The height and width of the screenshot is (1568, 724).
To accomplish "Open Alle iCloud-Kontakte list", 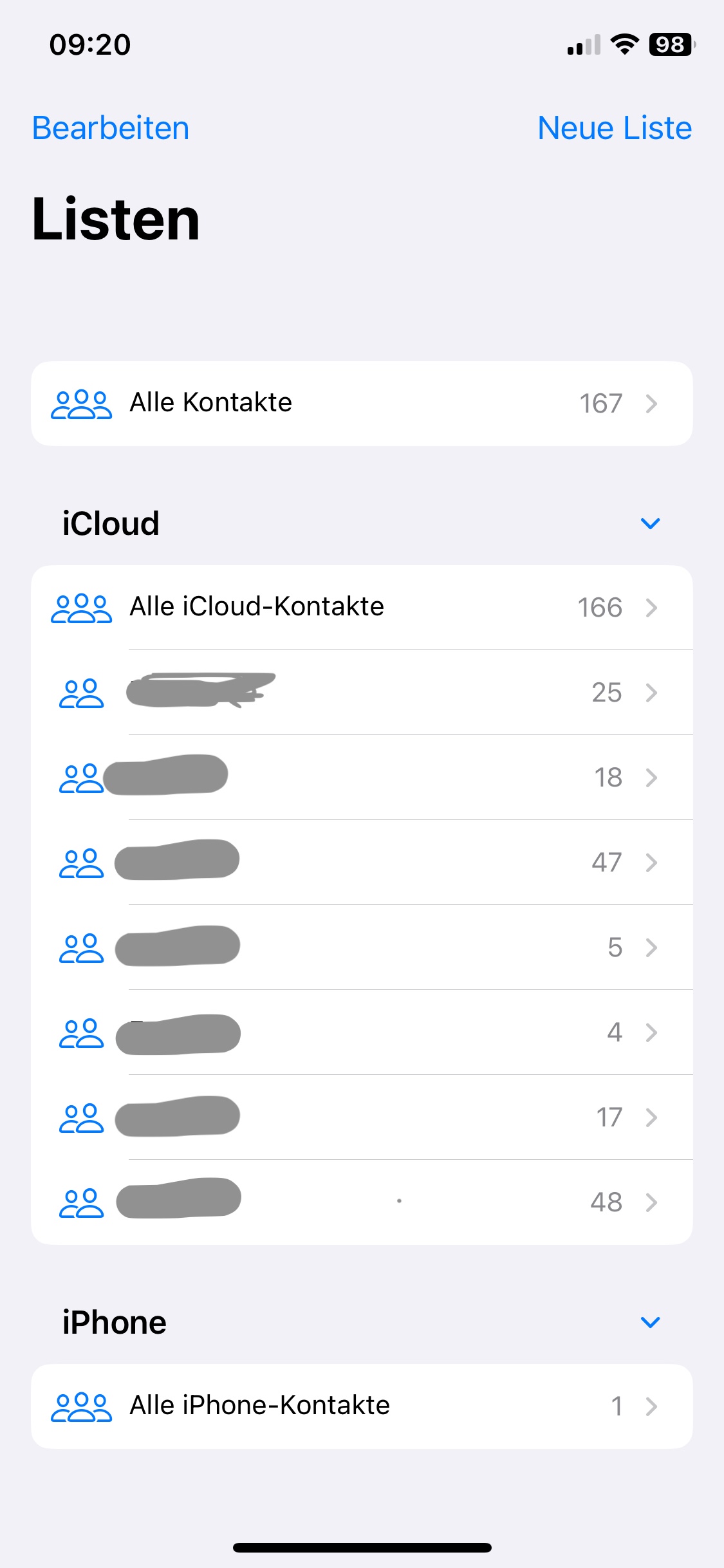I will 362,607.
